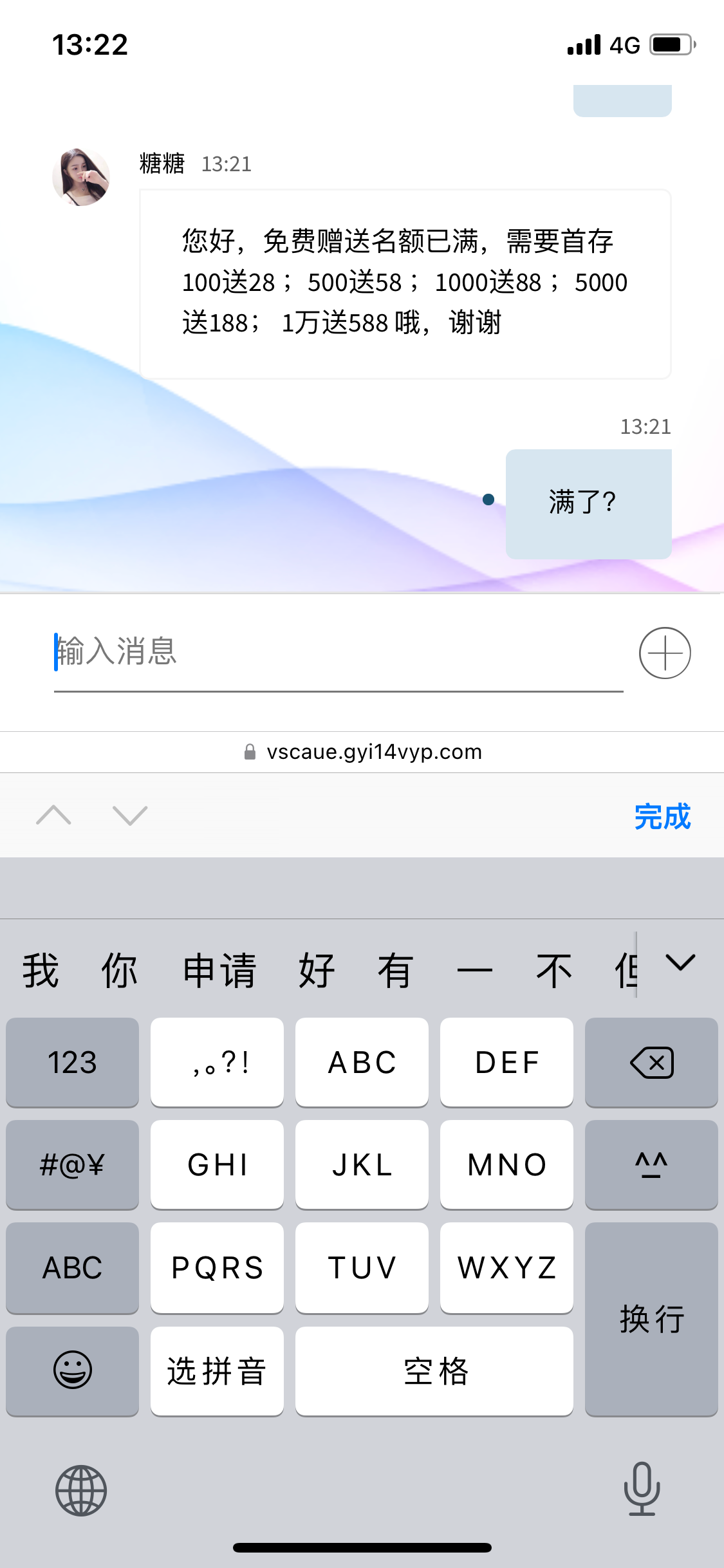The height and width of the screenshot is (1568, 724).
Task: Delete a character with backspace key
Action: click(x=651, y=1063)
